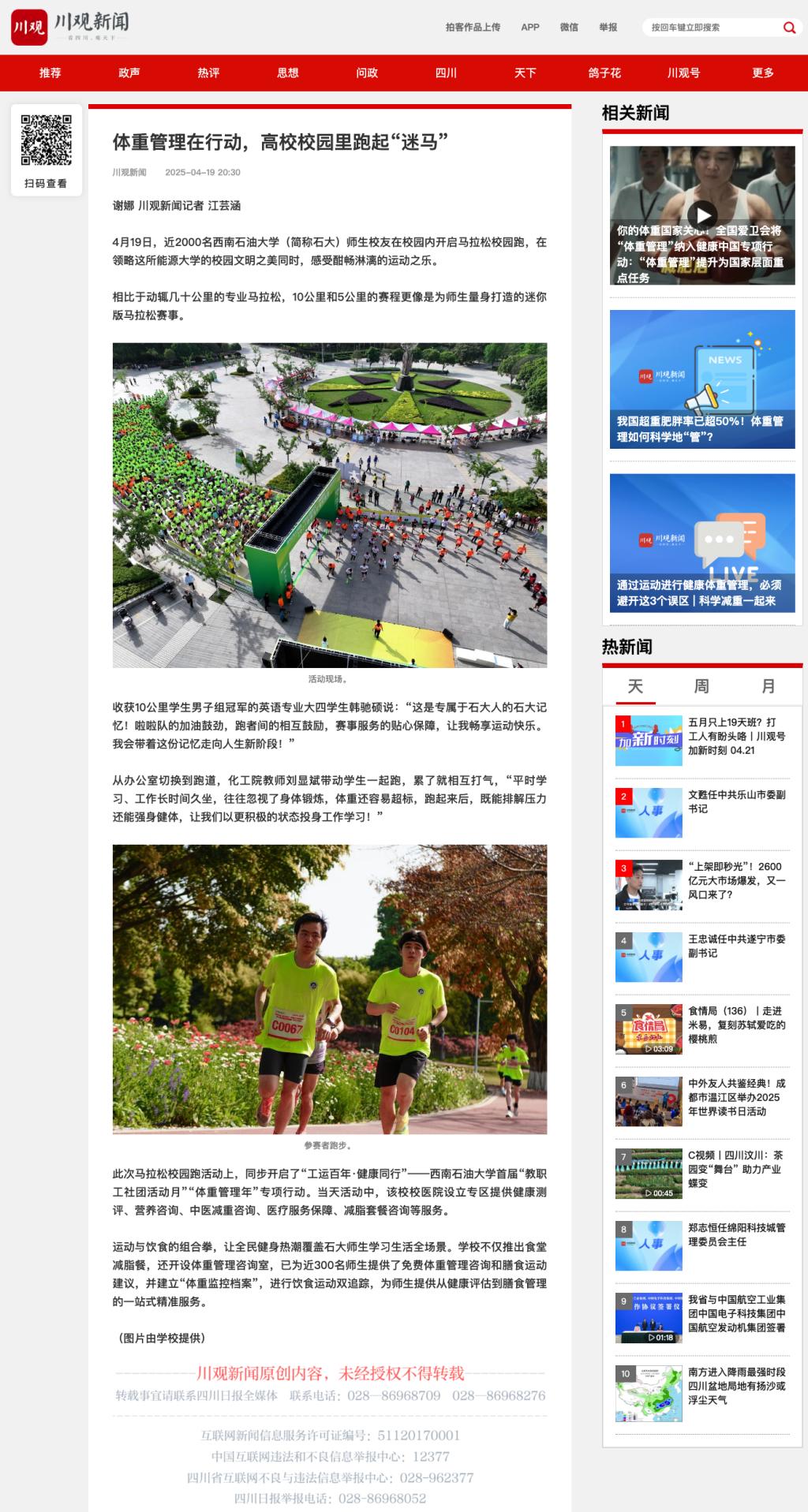The height and width of the screenshot is (1512, 808).
Task: Play the 体重管理国家关心 related video
Action: click(701, 215)
